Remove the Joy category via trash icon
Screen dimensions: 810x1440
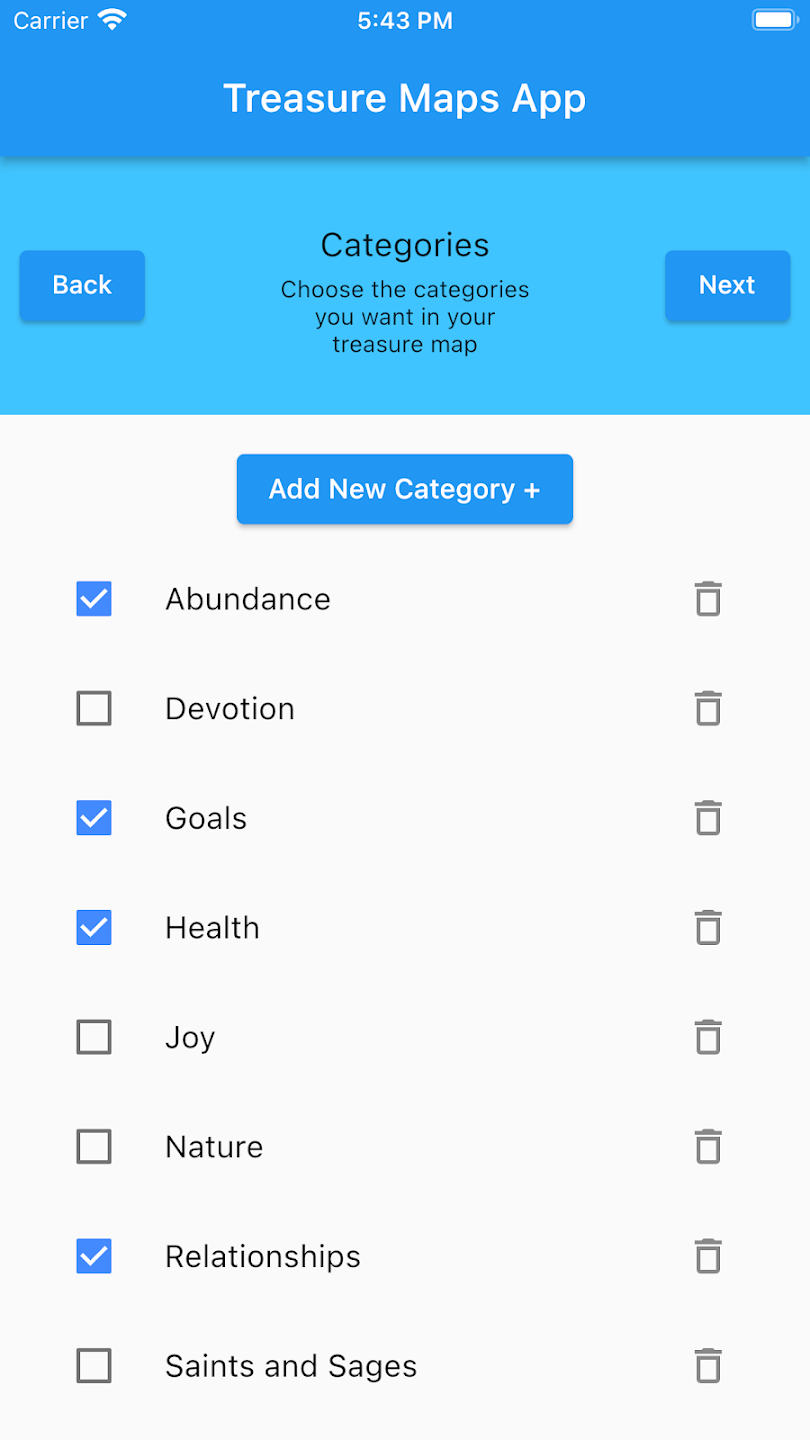(708, 1037)
